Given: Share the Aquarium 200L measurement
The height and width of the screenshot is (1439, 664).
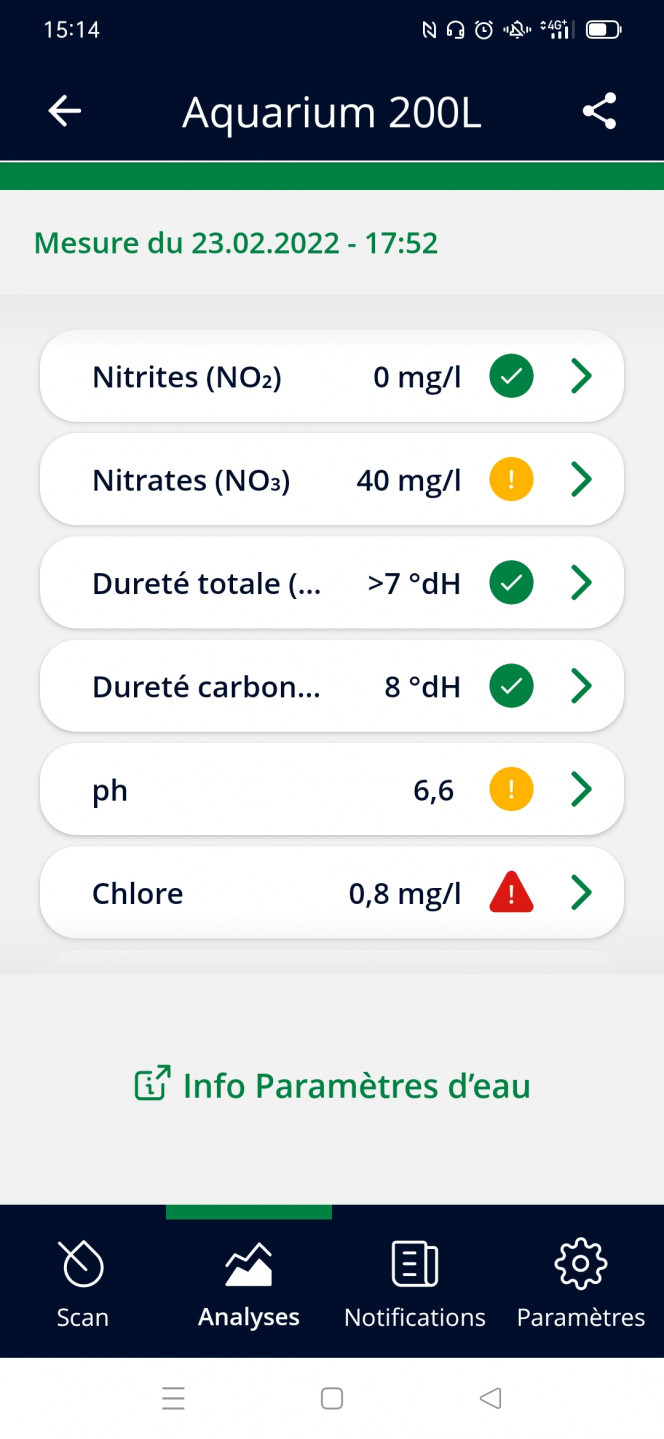Looking at the screenshot, I should (599, 111).
